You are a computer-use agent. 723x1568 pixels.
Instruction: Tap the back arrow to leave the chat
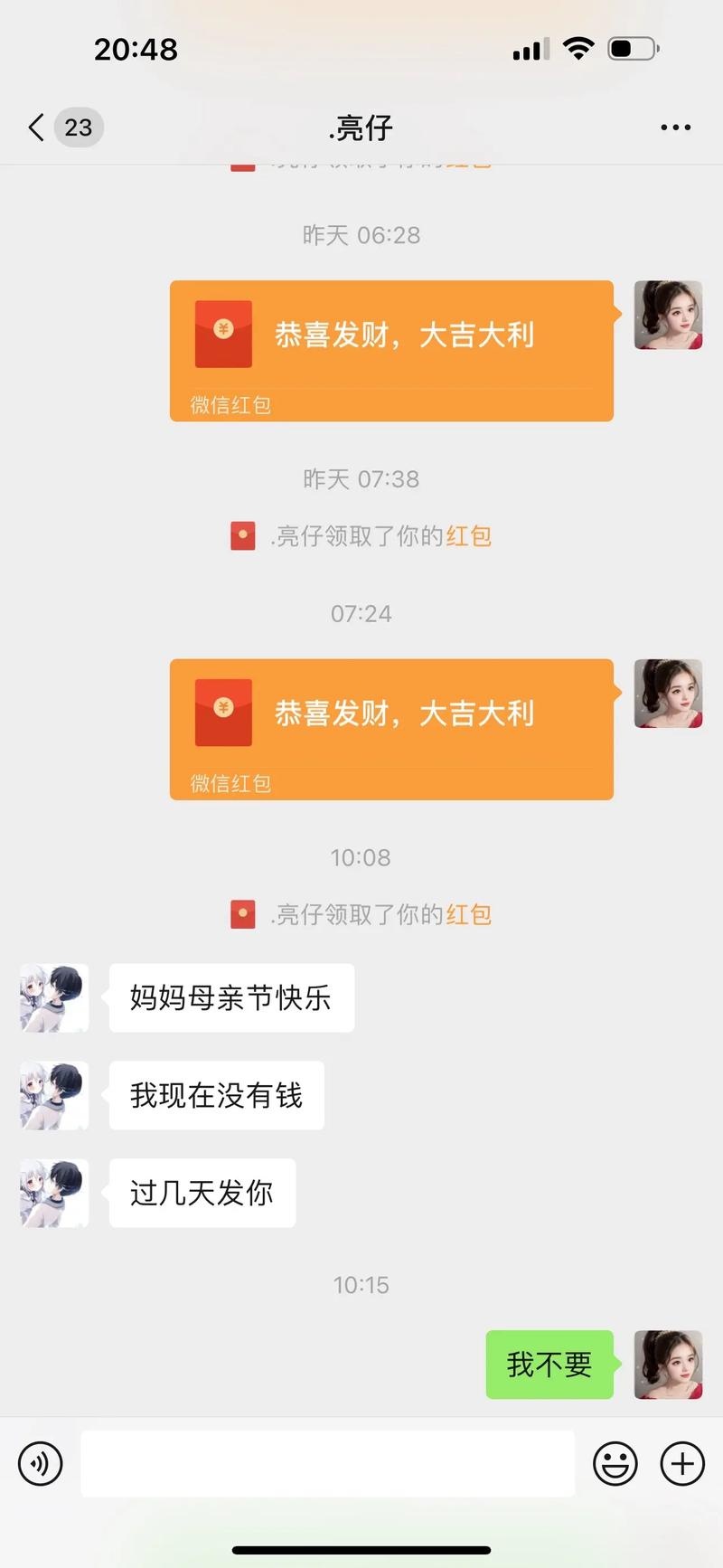pyautogui.click(x=34, y=128)
